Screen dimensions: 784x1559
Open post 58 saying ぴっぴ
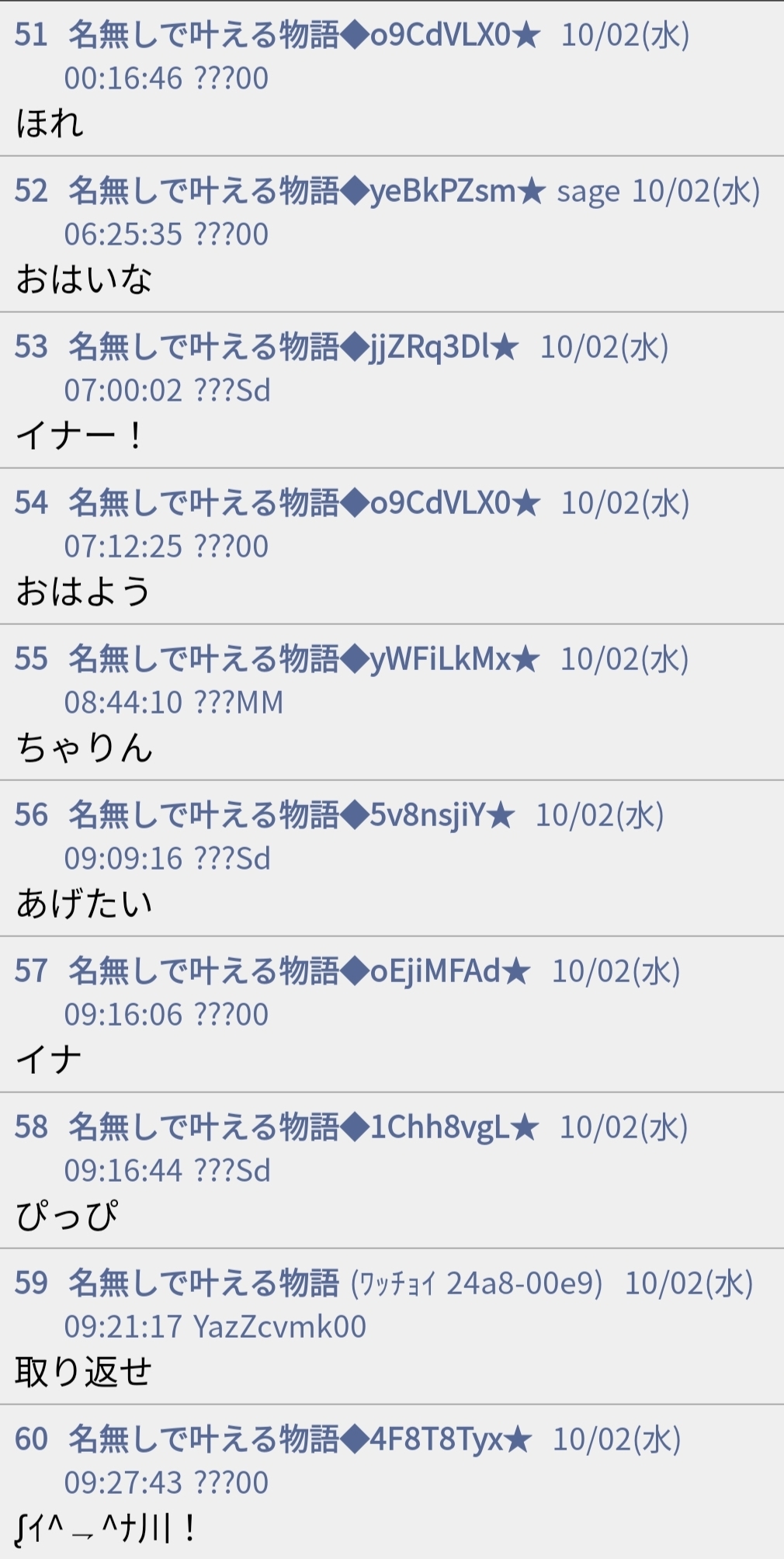click(392, 1170)
